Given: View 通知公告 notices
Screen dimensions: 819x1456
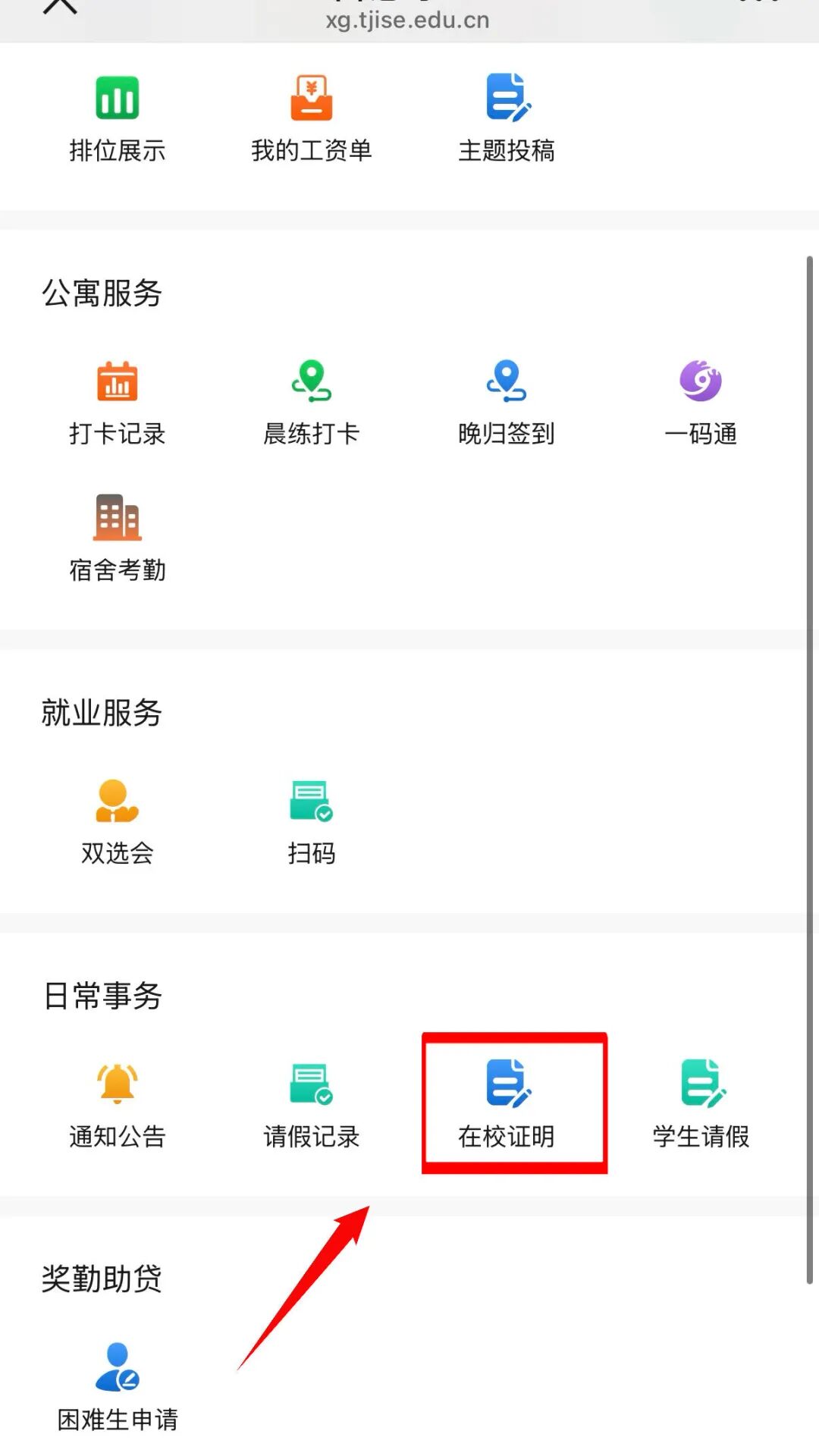Looking at the screenshot, I should coord(118,1104).
